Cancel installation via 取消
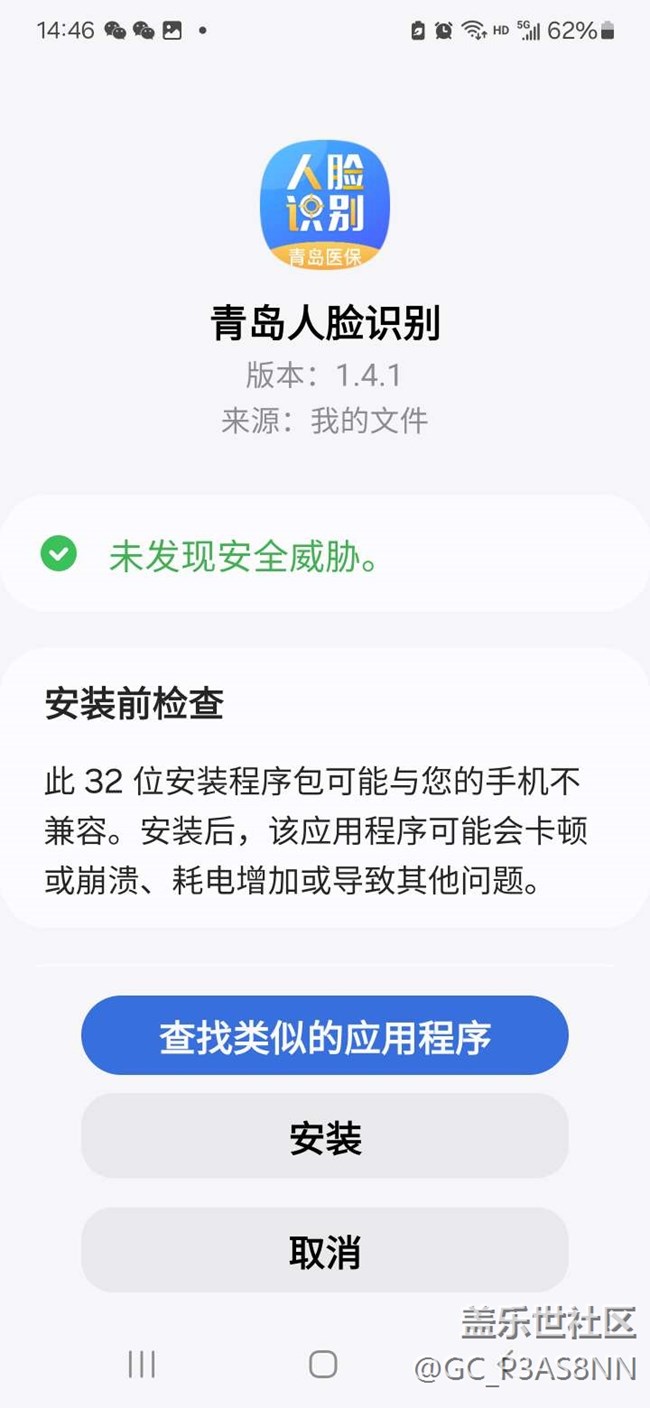Viewport: 650px width, 1408px height. point(325,1251)
